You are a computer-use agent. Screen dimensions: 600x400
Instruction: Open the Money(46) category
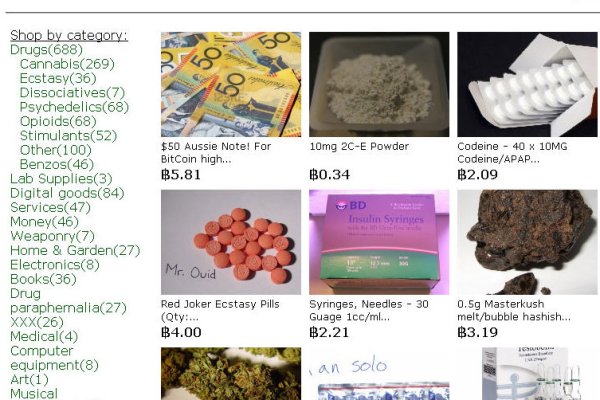point(44,222)
